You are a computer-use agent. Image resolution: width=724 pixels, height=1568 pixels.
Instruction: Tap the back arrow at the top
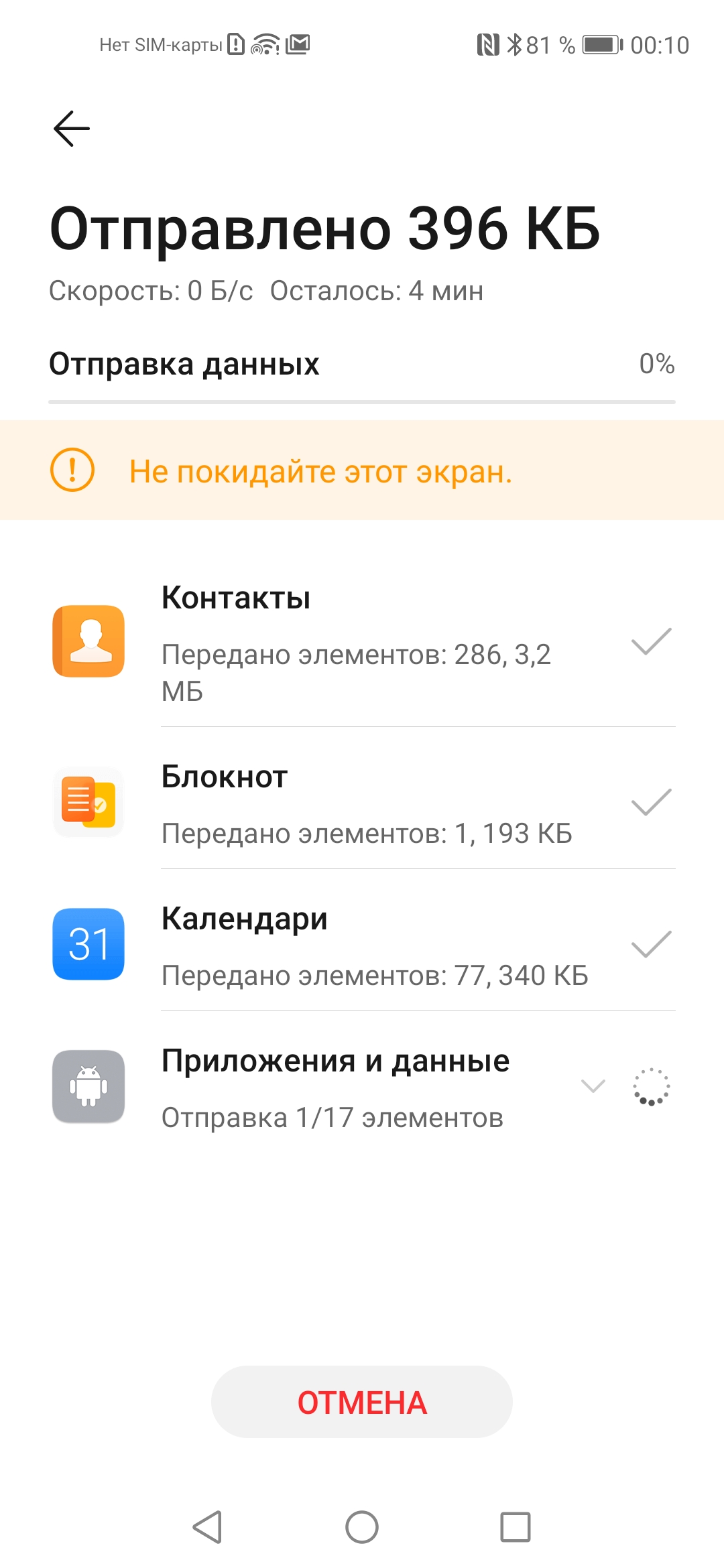72,128
